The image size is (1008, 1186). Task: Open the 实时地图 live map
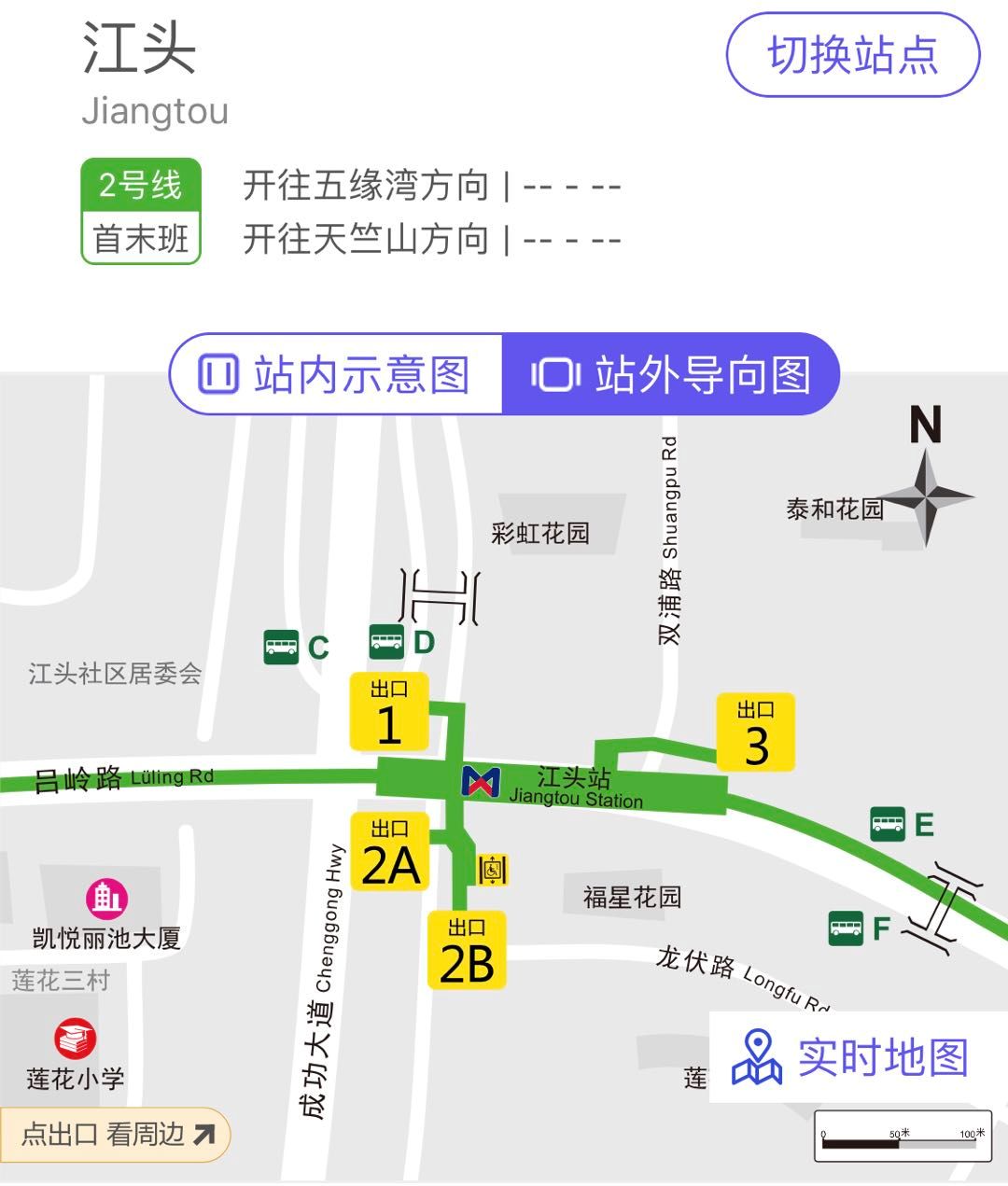coord(851,1057)
